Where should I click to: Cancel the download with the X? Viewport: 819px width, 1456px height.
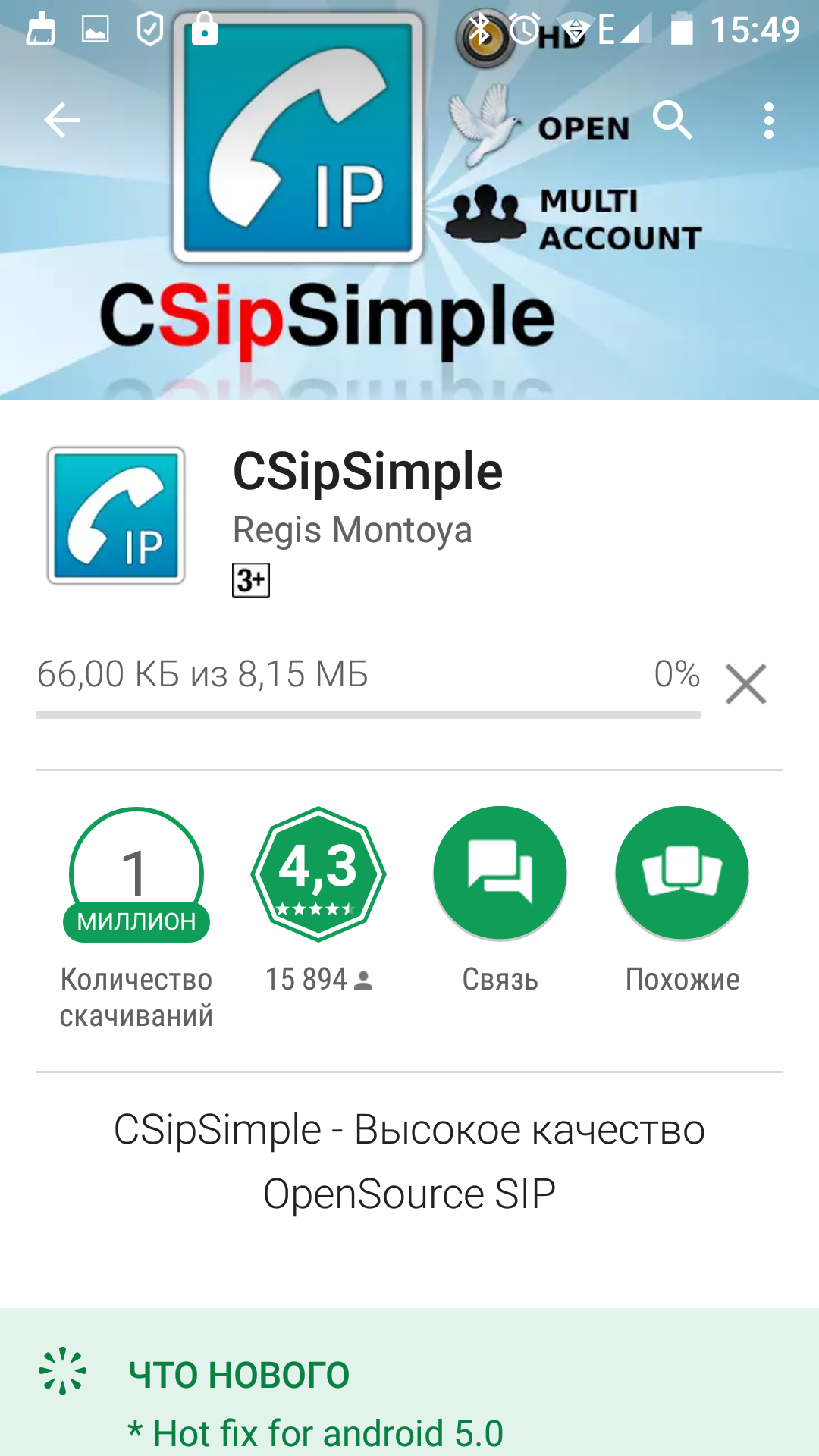745,684
